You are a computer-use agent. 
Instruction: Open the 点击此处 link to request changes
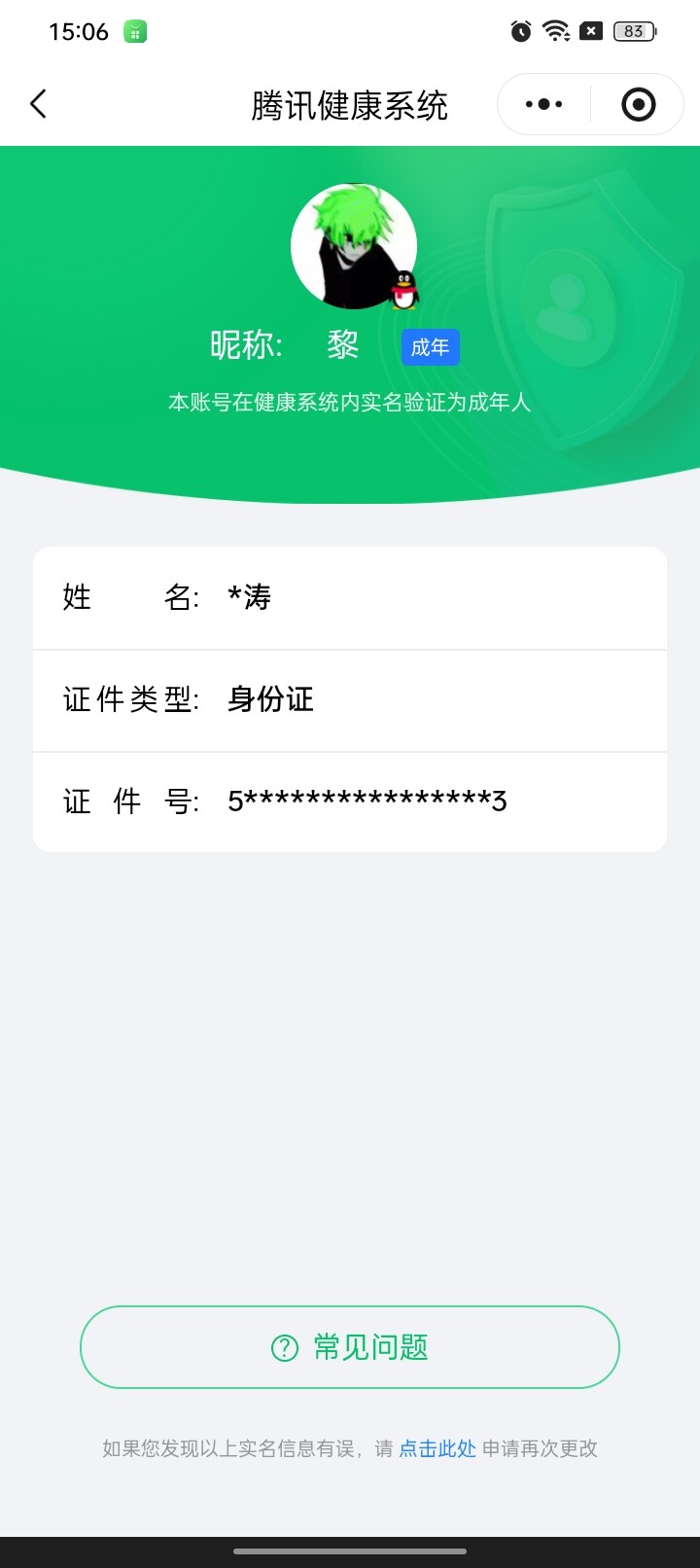point(436,1448)
